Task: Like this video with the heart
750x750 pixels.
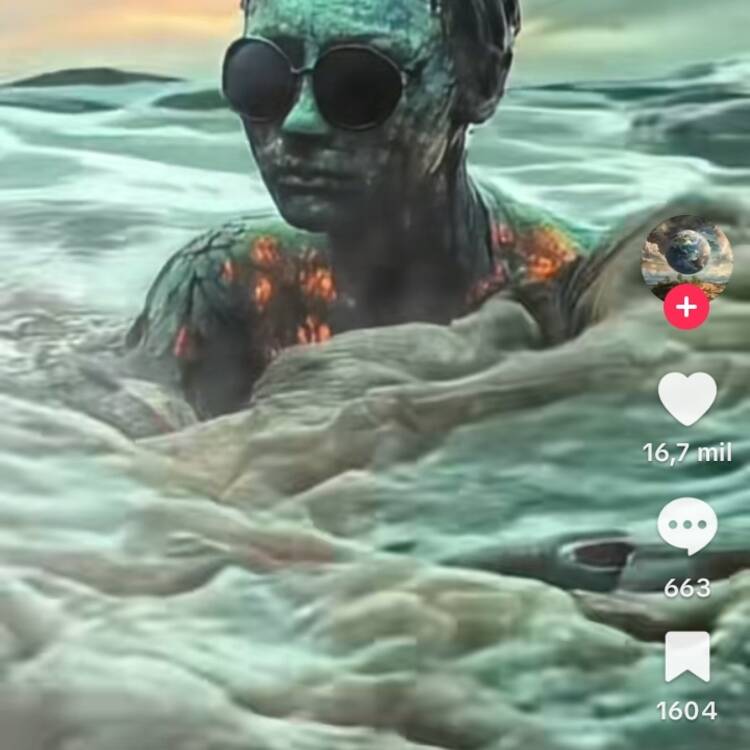Action: tap(687, 399)
